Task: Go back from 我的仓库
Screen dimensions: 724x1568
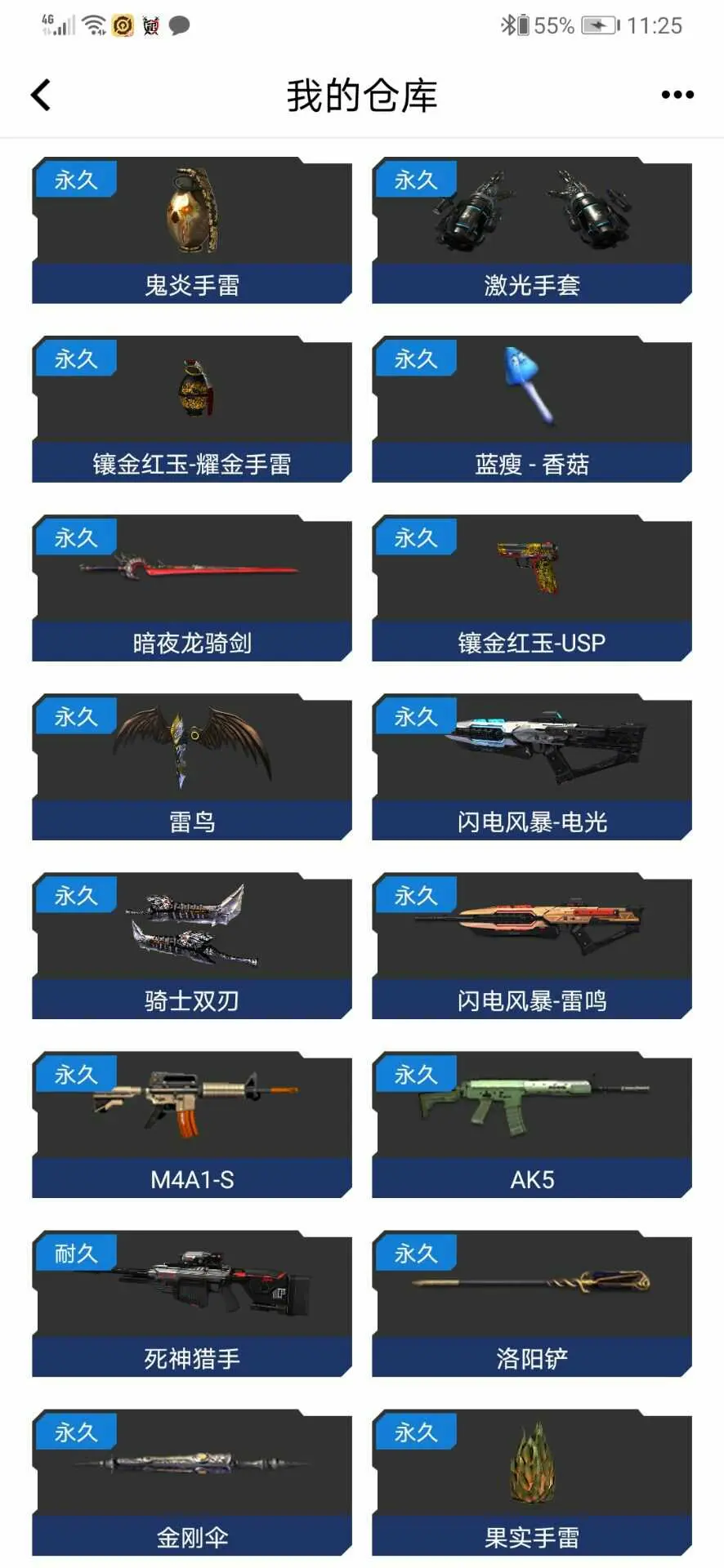Action: pos(41,95)
